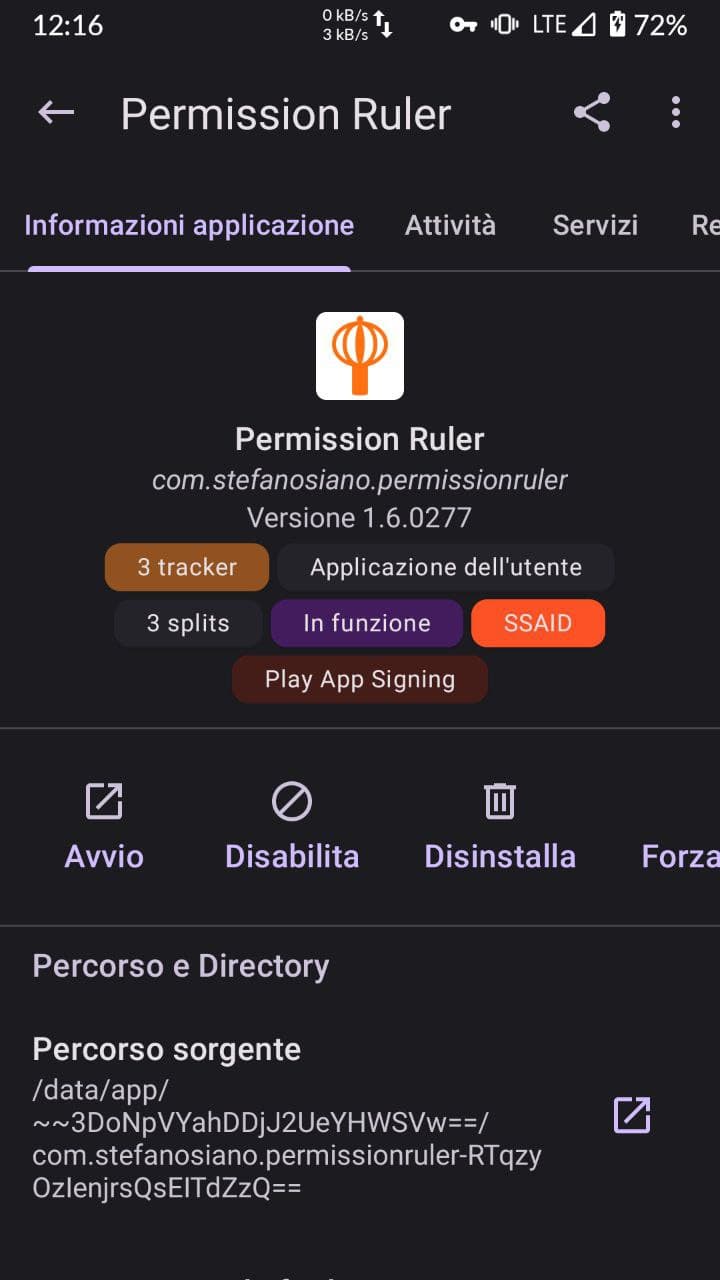Open the 3 splits chip

188,623
